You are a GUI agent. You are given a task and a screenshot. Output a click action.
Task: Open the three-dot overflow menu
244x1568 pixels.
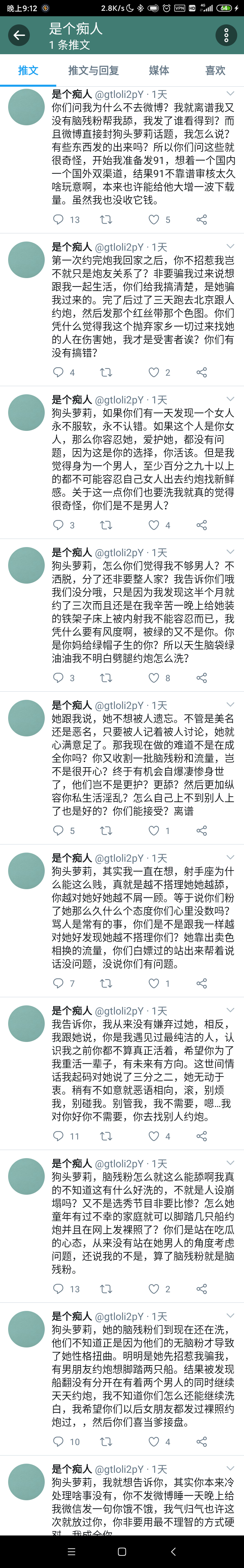[x=226, y=35]
